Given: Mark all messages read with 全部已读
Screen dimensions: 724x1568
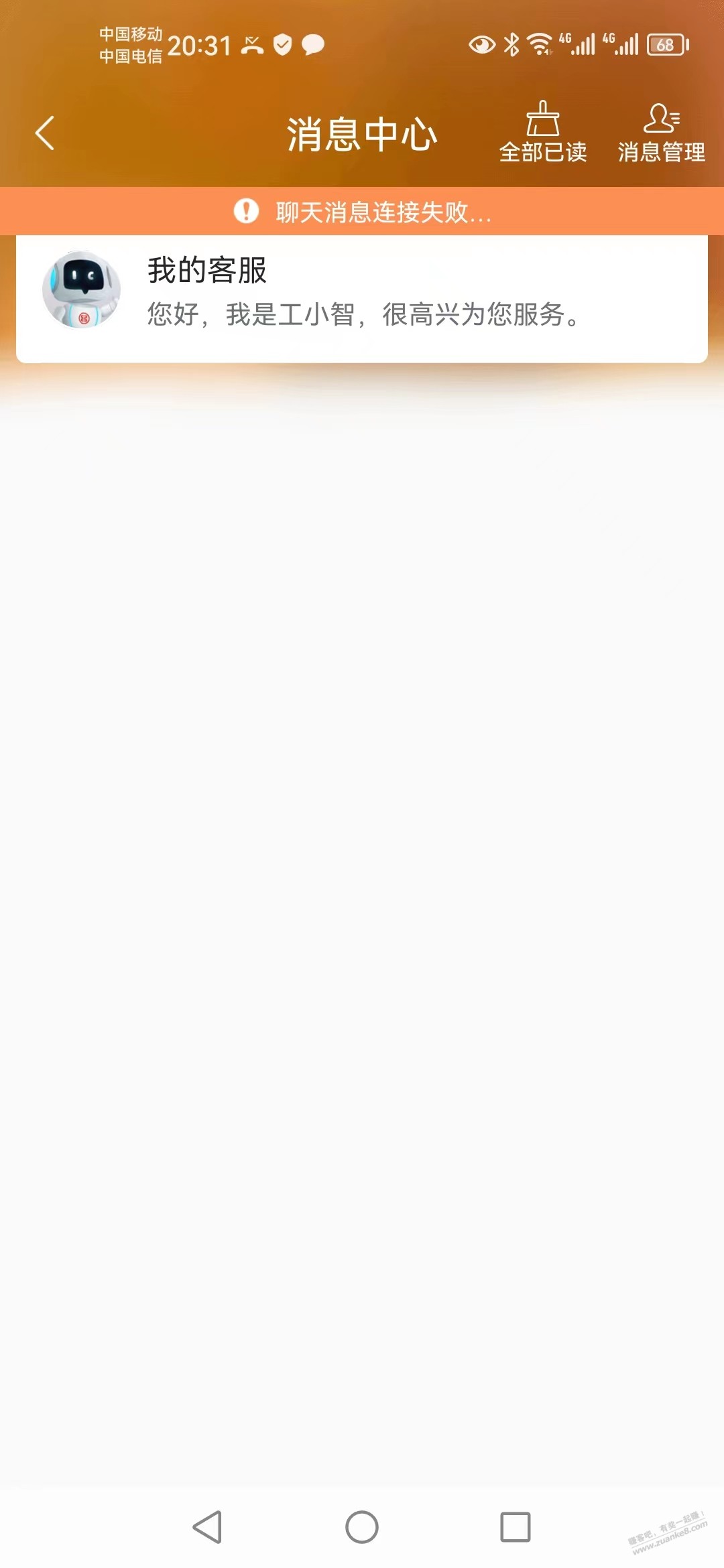Looking at the screenshot, I should click(542, 133).
